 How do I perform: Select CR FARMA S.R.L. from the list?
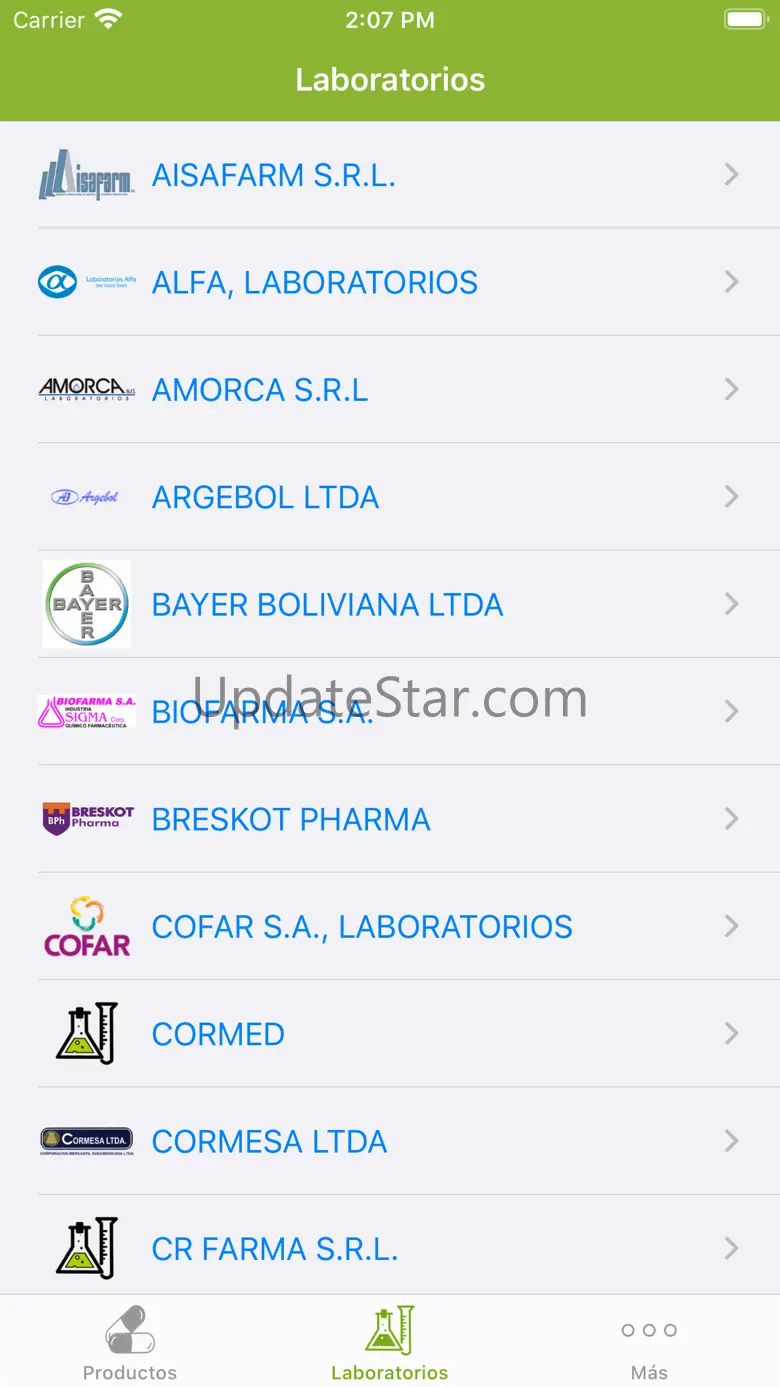(x=390, y=1248)
